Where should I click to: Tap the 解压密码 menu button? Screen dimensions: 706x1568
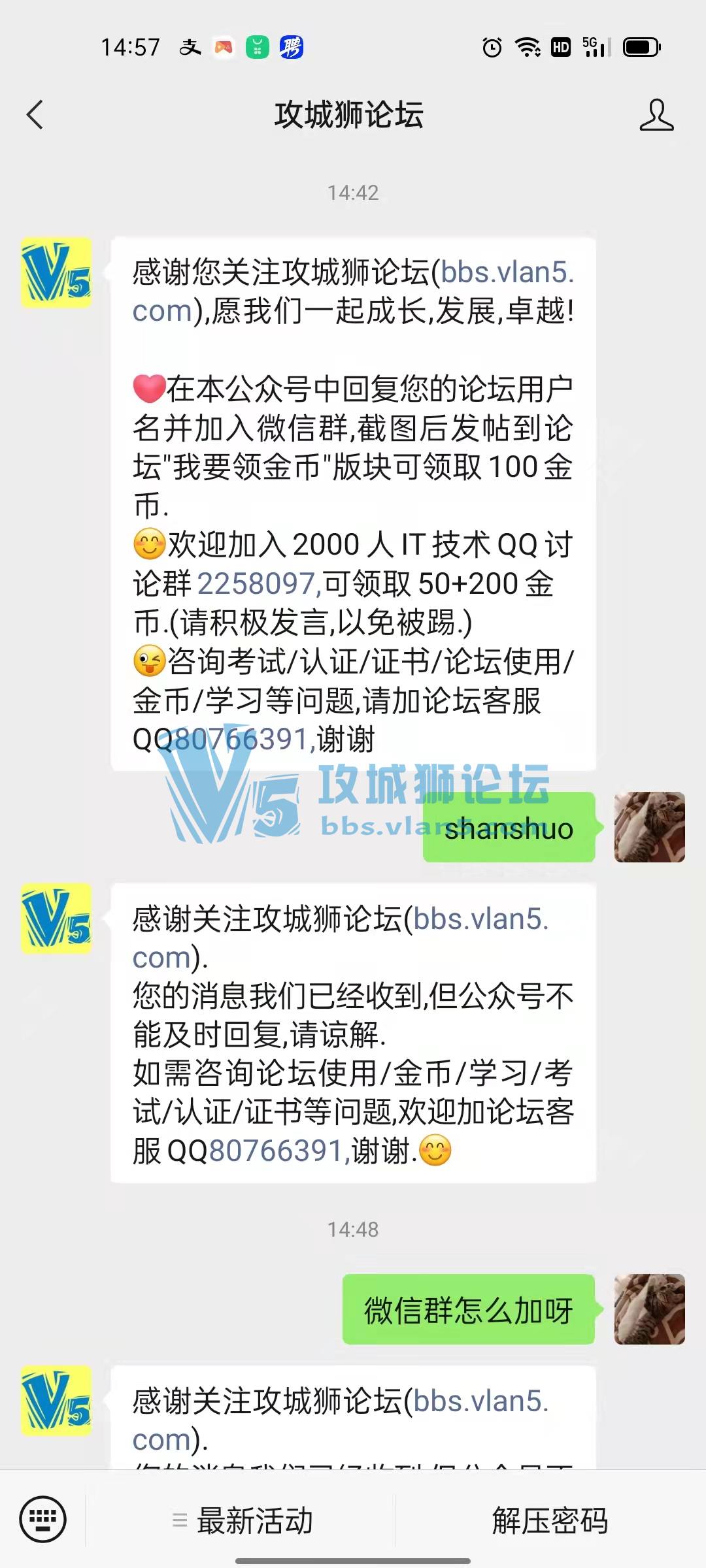pos(550,1520)
